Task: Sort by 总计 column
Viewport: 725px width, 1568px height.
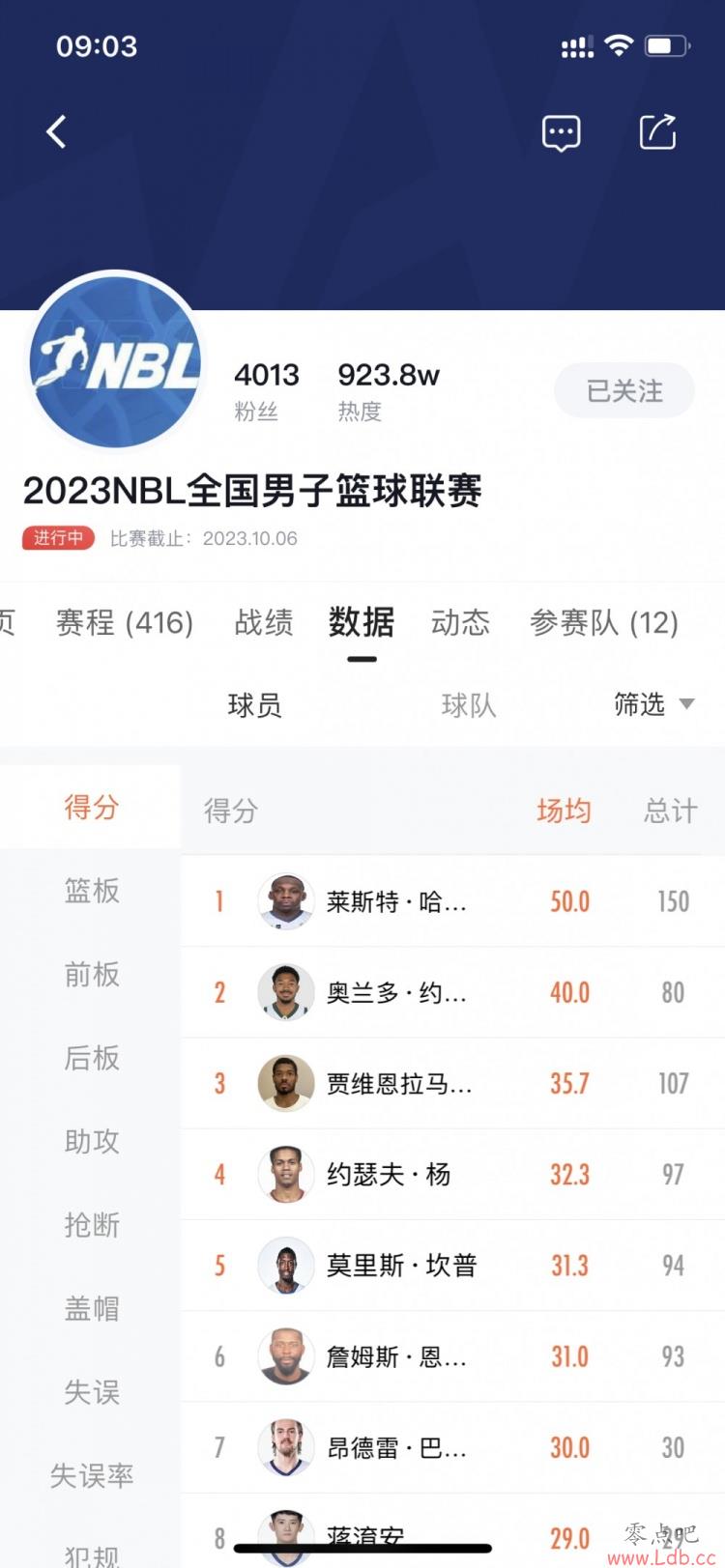Action: (671, 811)
